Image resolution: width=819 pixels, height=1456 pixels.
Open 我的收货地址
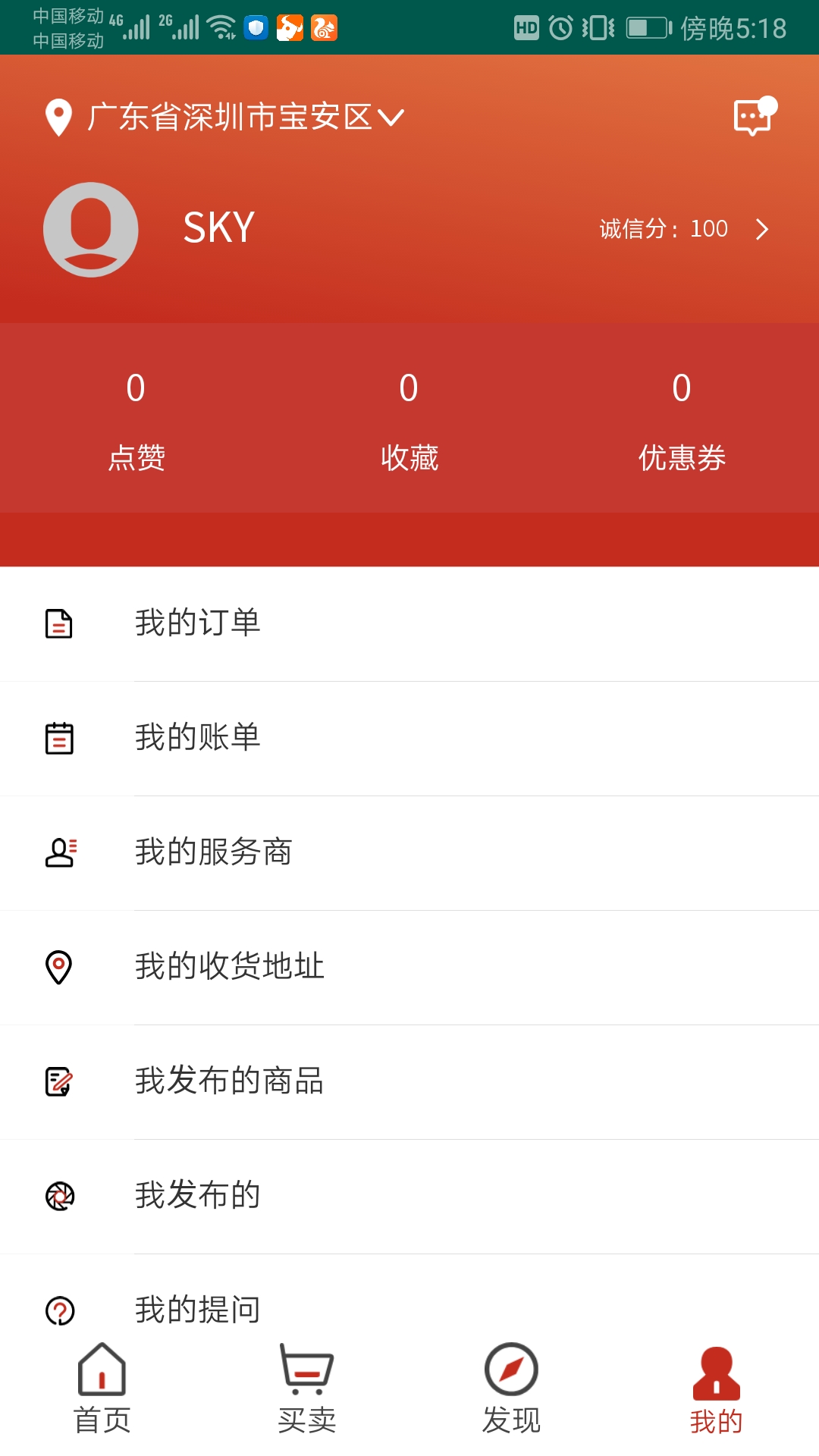409,968
